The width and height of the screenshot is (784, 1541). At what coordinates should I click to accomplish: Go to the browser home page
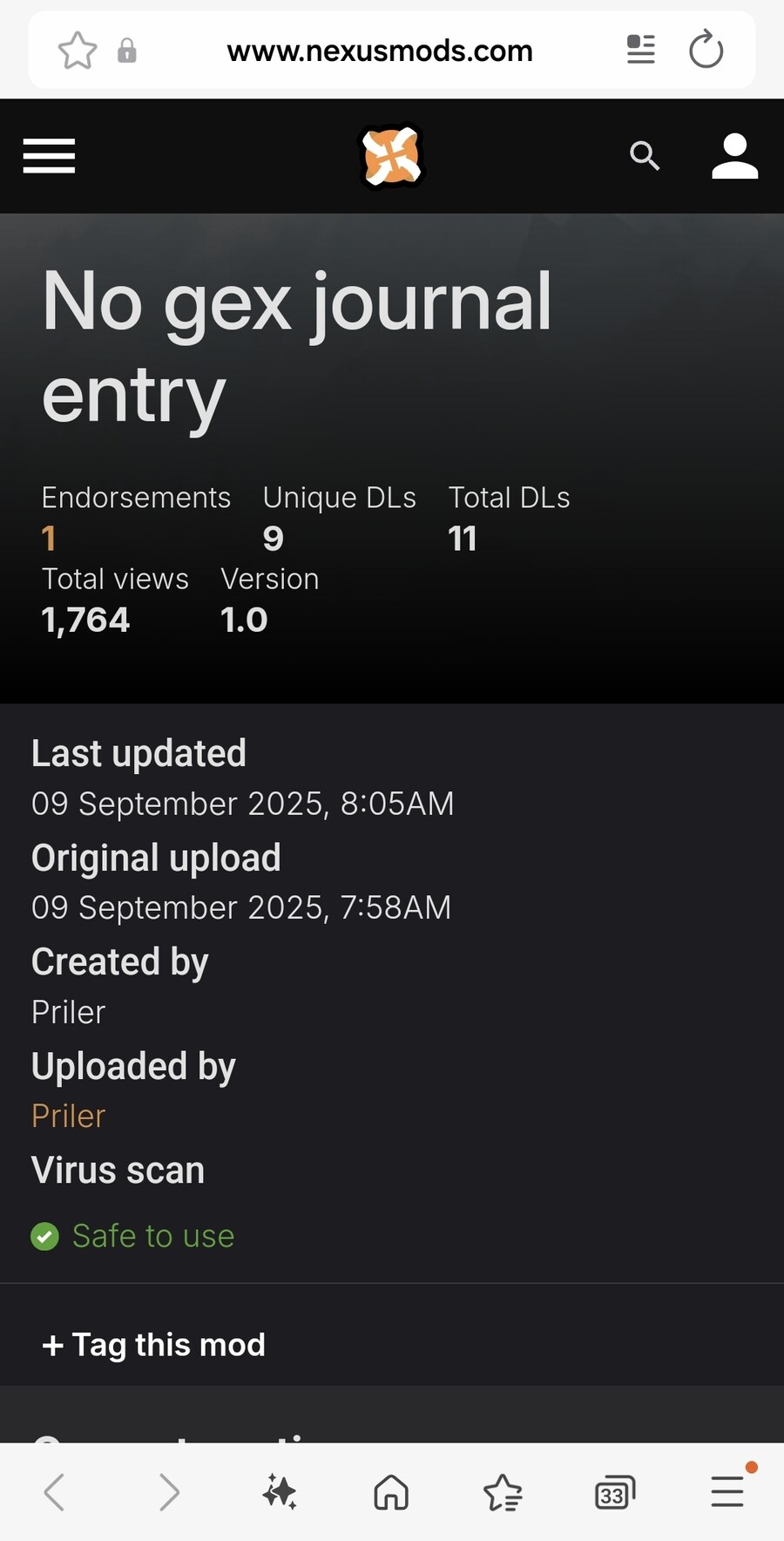click(391, 1492)
